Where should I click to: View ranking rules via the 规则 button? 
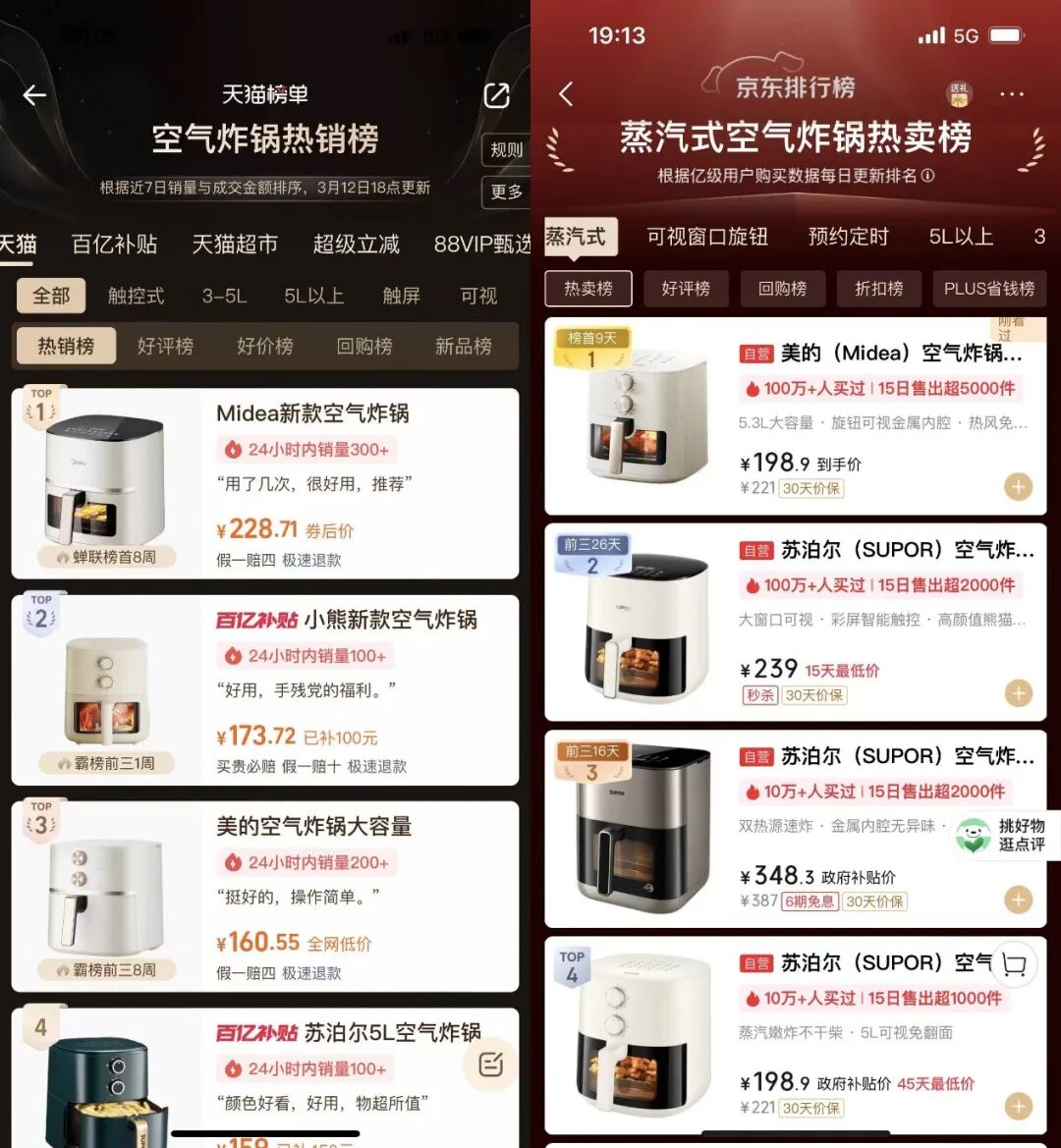point(505,149)
